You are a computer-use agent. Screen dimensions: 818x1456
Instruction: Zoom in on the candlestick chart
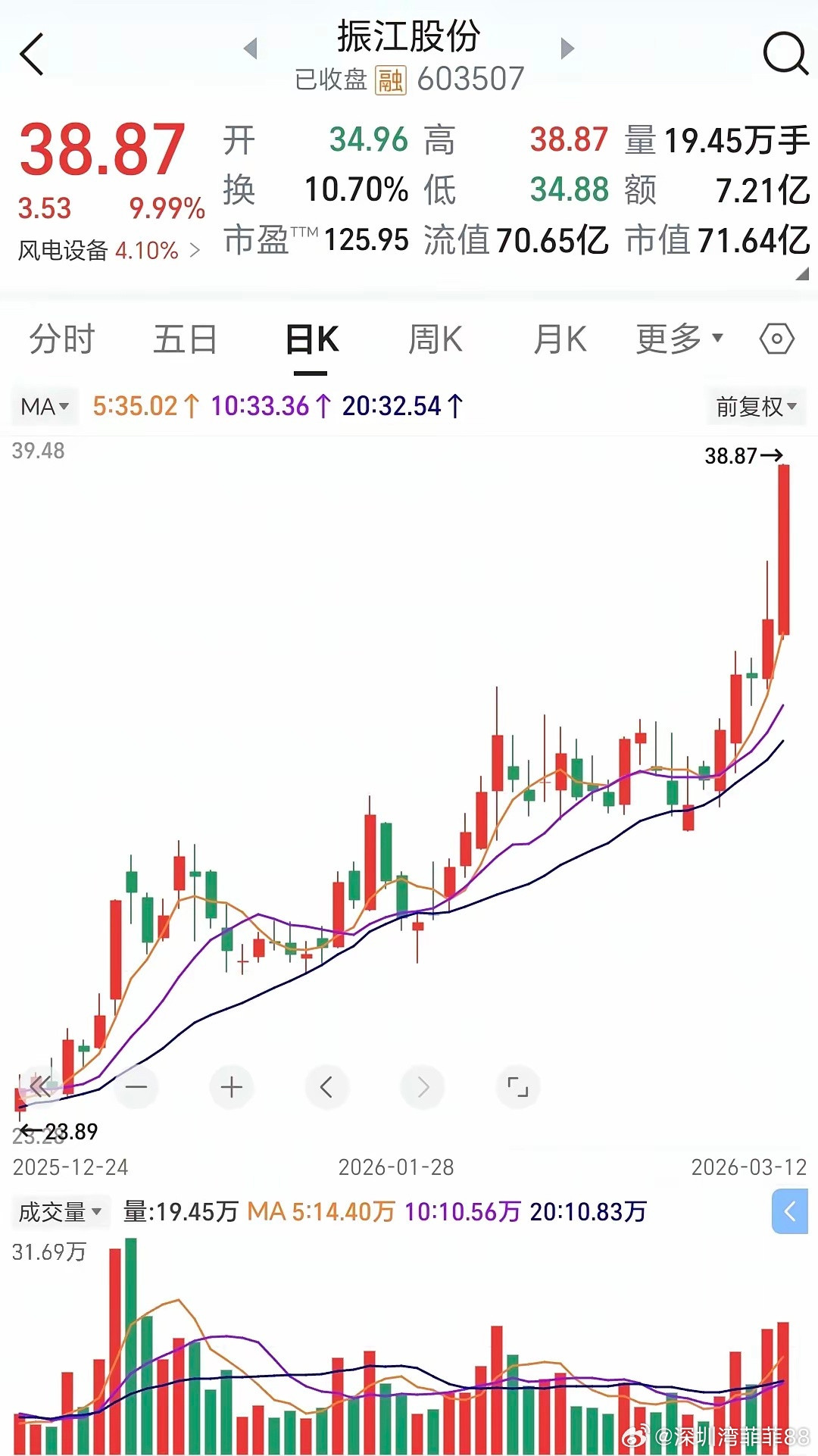click(232, 1086)
